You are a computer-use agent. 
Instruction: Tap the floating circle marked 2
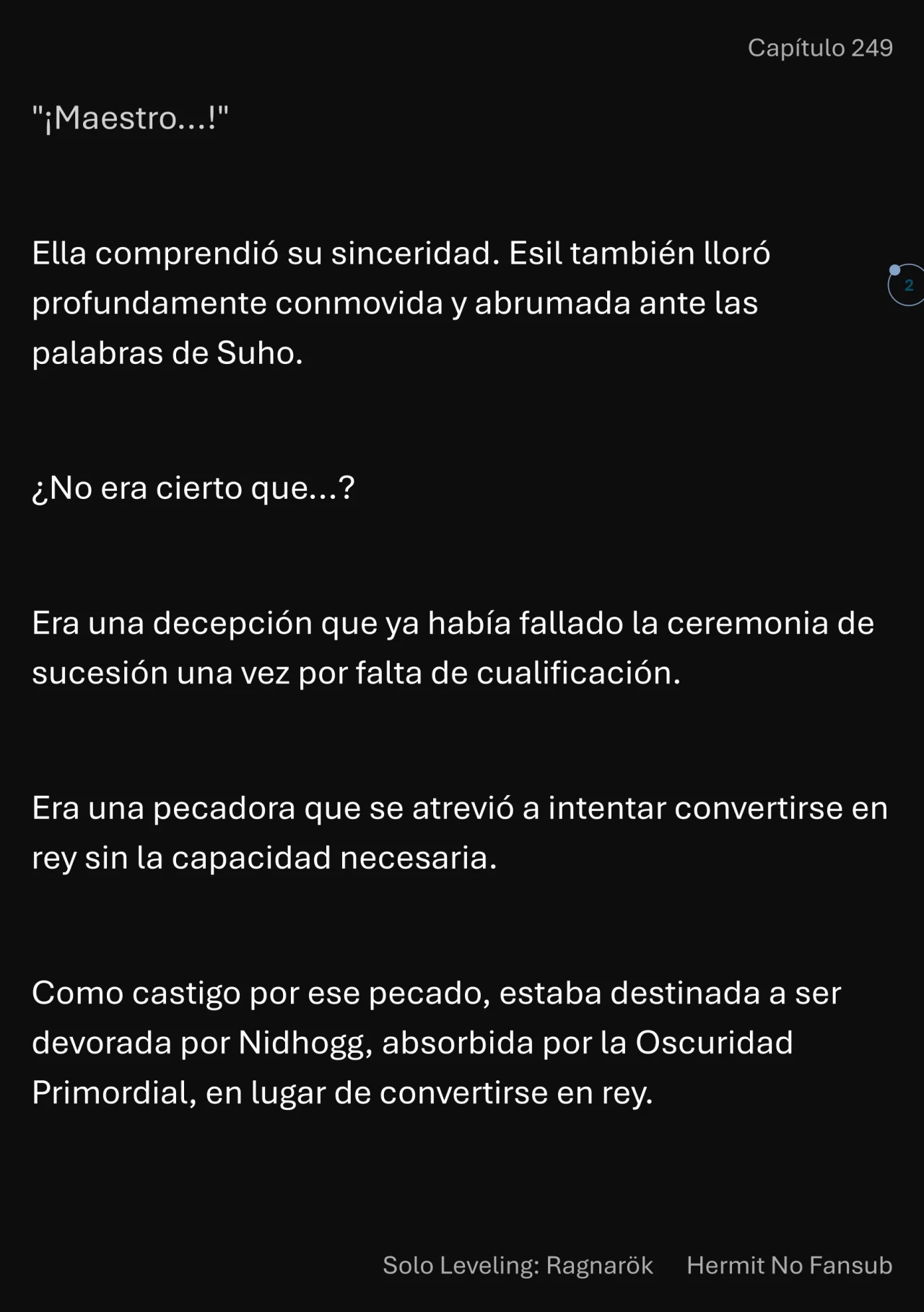coord(907,285)
